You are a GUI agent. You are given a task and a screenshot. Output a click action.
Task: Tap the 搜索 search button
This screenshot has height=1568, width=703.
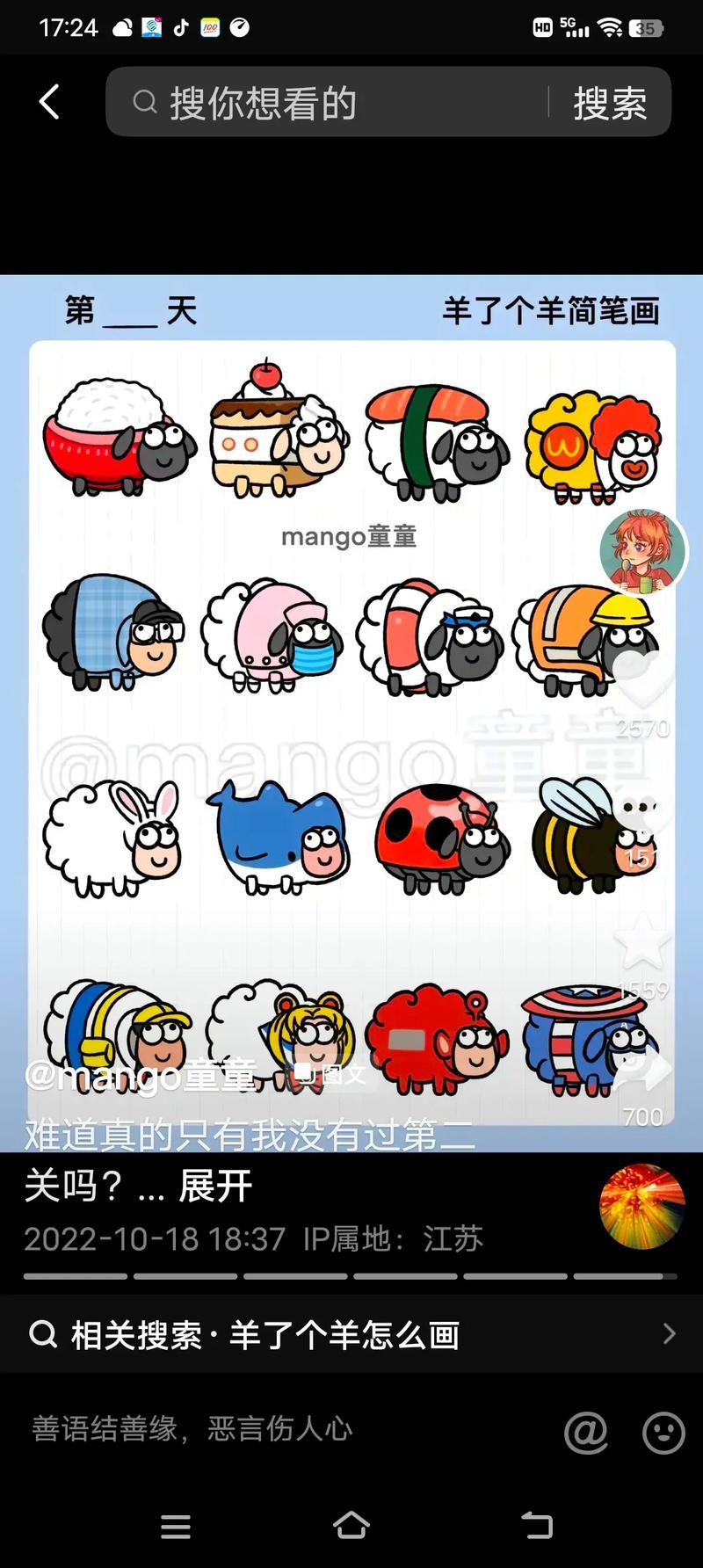[x=610, y=103]
